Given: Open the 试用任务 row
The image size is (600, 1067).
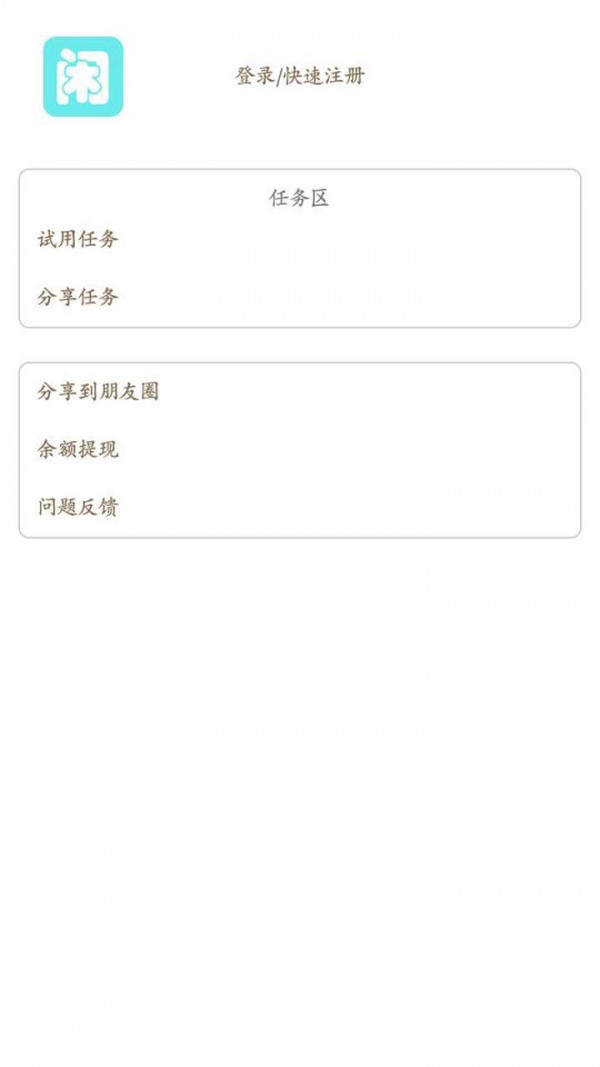Looking at the screenshot, I should click(300, 240).
